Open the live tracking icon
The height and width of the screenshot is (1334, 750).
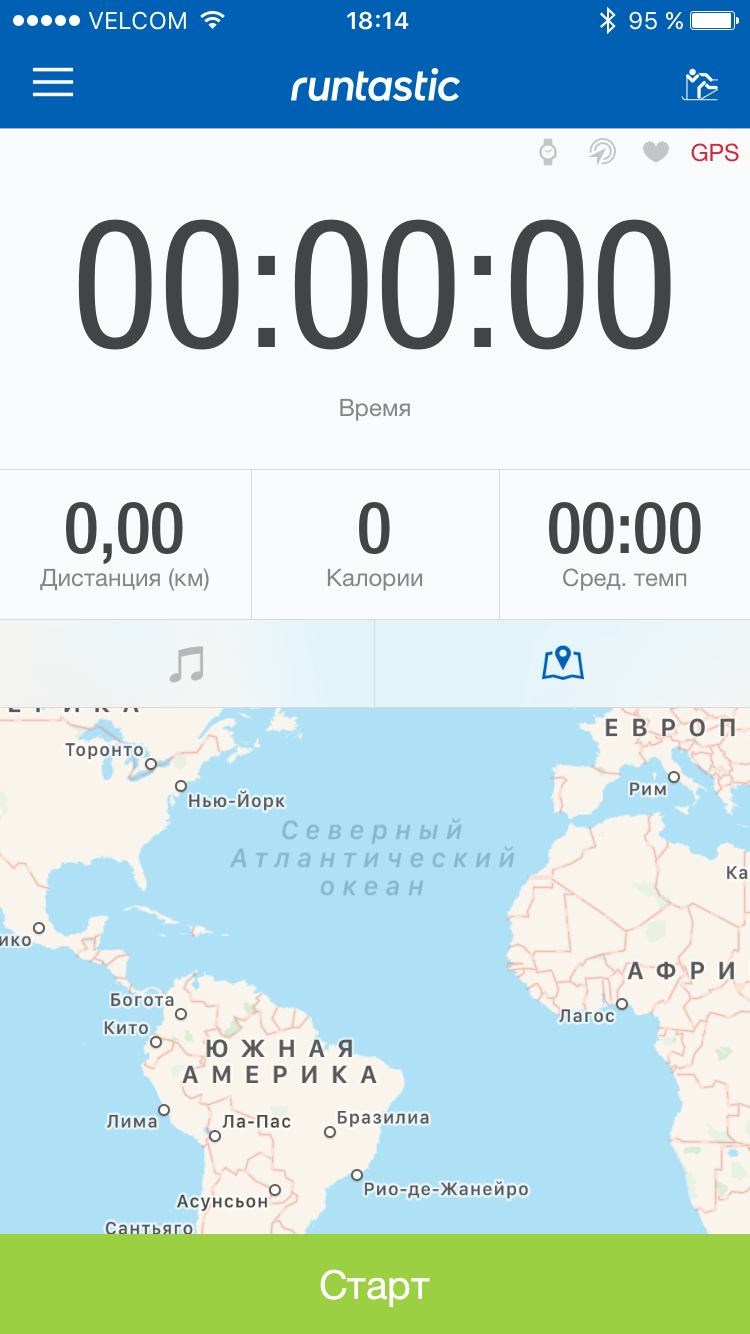click(x=601, y=152)
